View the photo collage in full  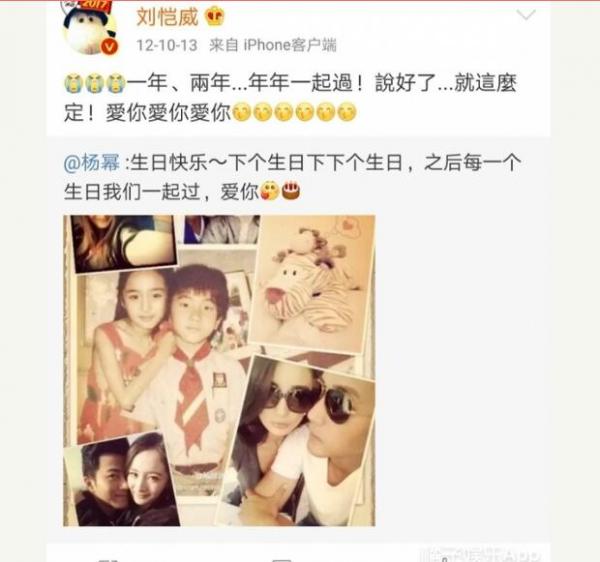[x=219, y=370]
